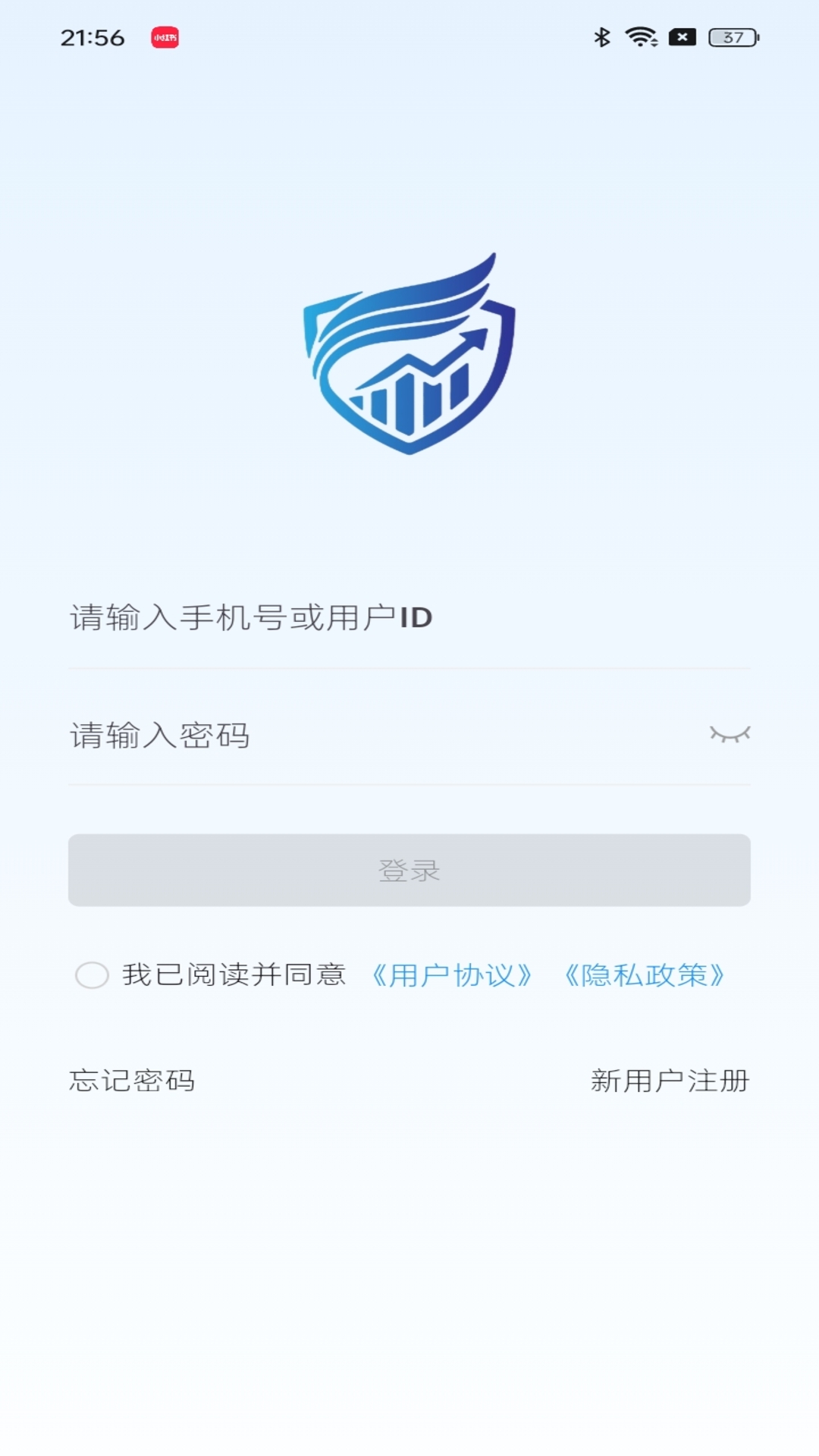
Task: Toggle password visibility eye icon
Action: [x=730, y=734]
